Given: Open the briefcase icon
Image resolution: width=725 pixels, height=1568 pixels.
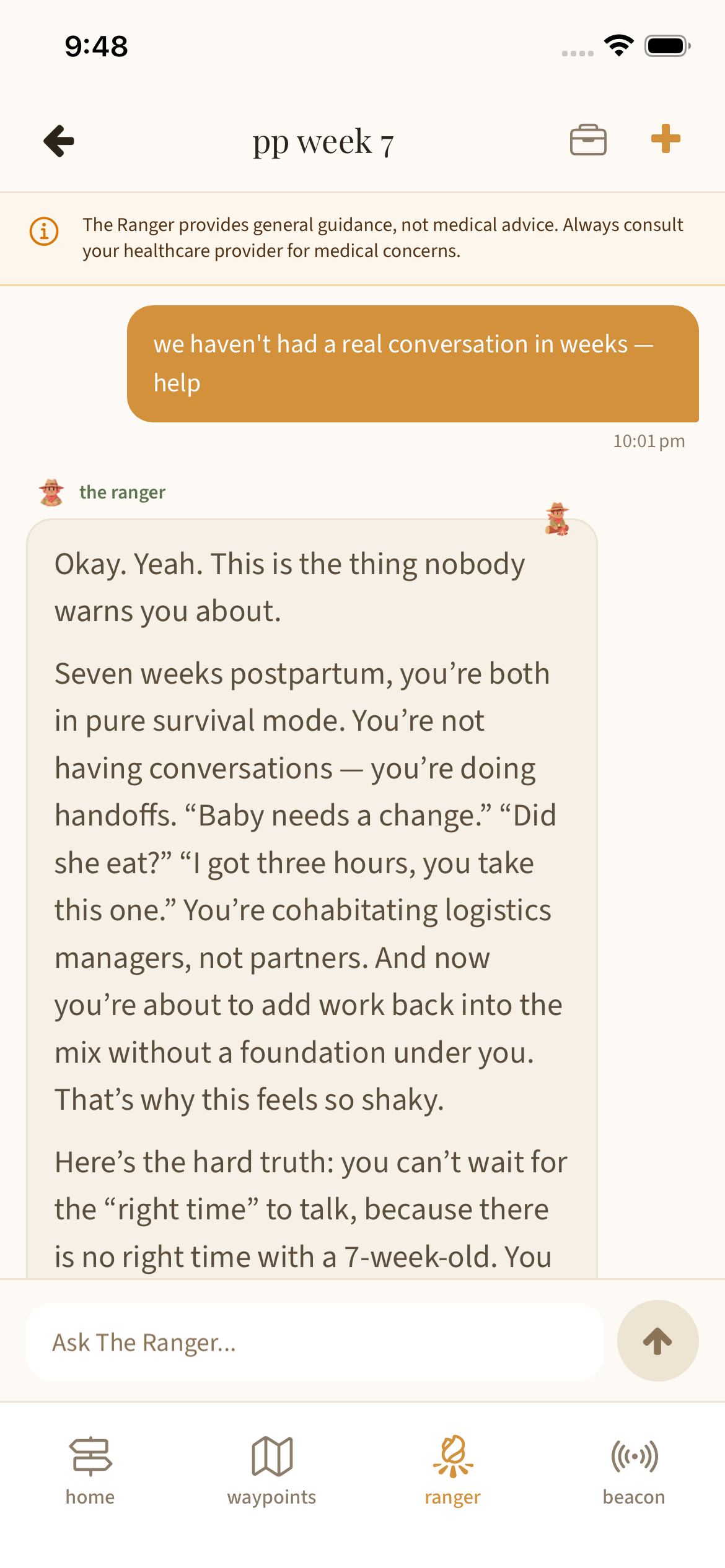Looking at the screenshot, I should [x=587, y=140].
